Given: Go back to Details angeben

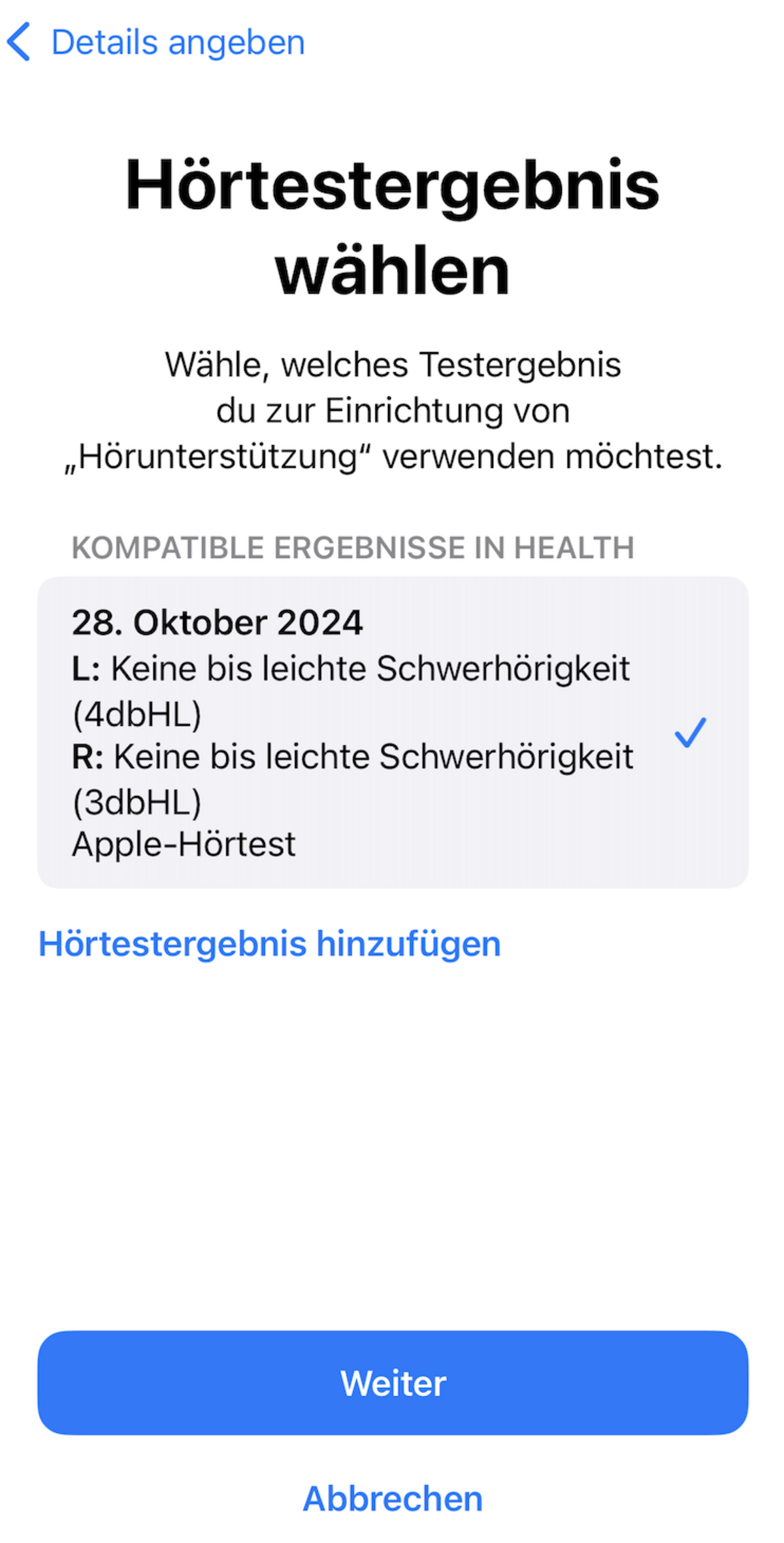Looking at the screenshot, I should (x=156, y=42).
